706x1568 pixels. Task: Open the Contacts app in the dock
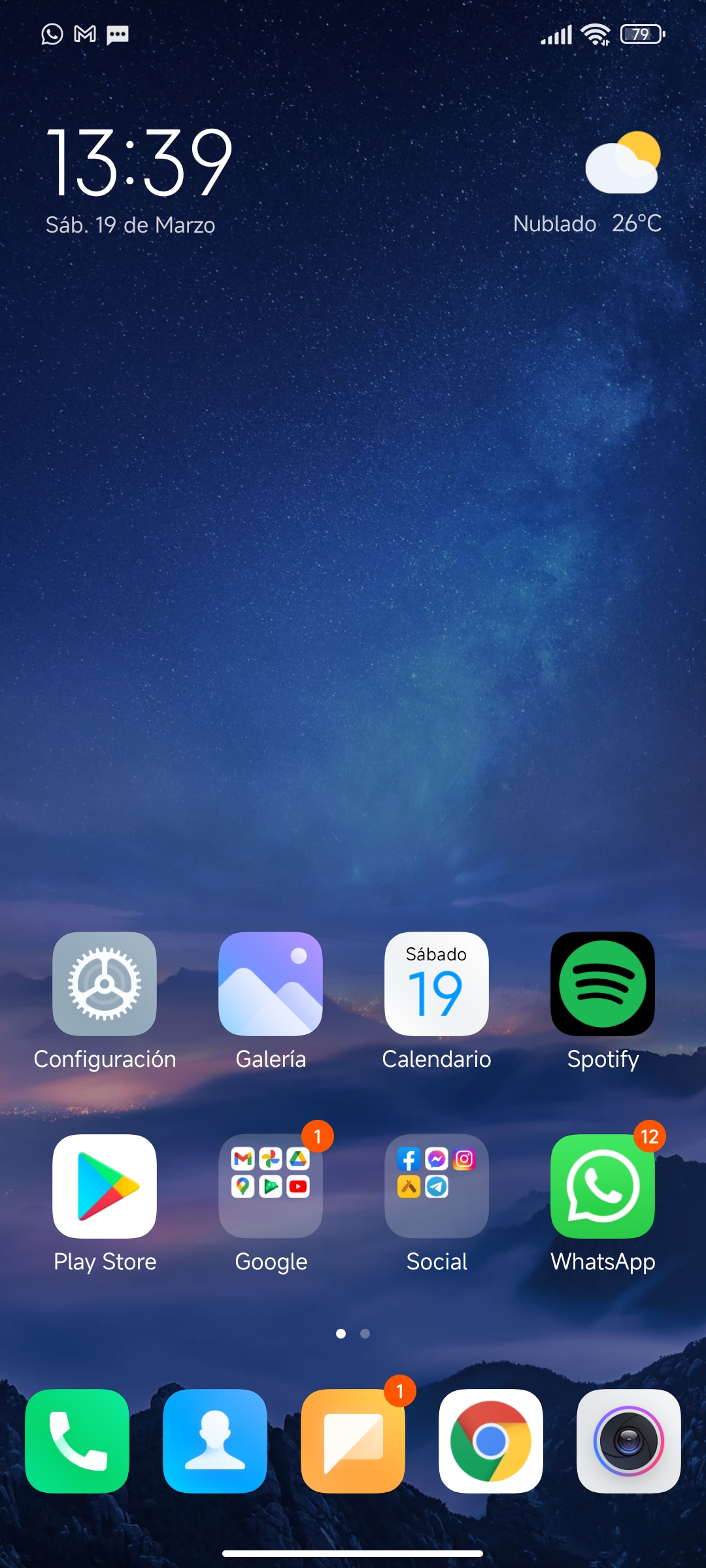(x=215, y=1441)
